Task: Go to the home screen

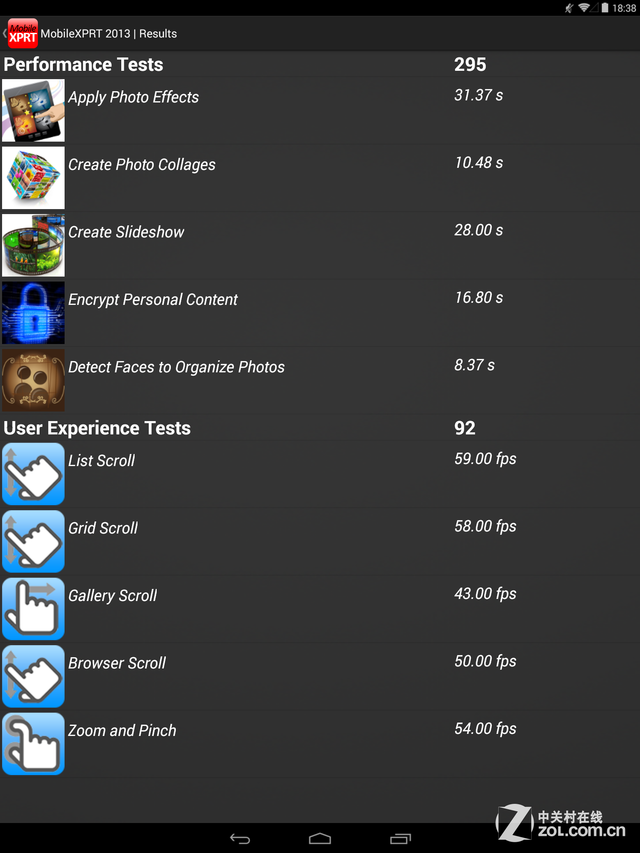Action: (320, 838)
